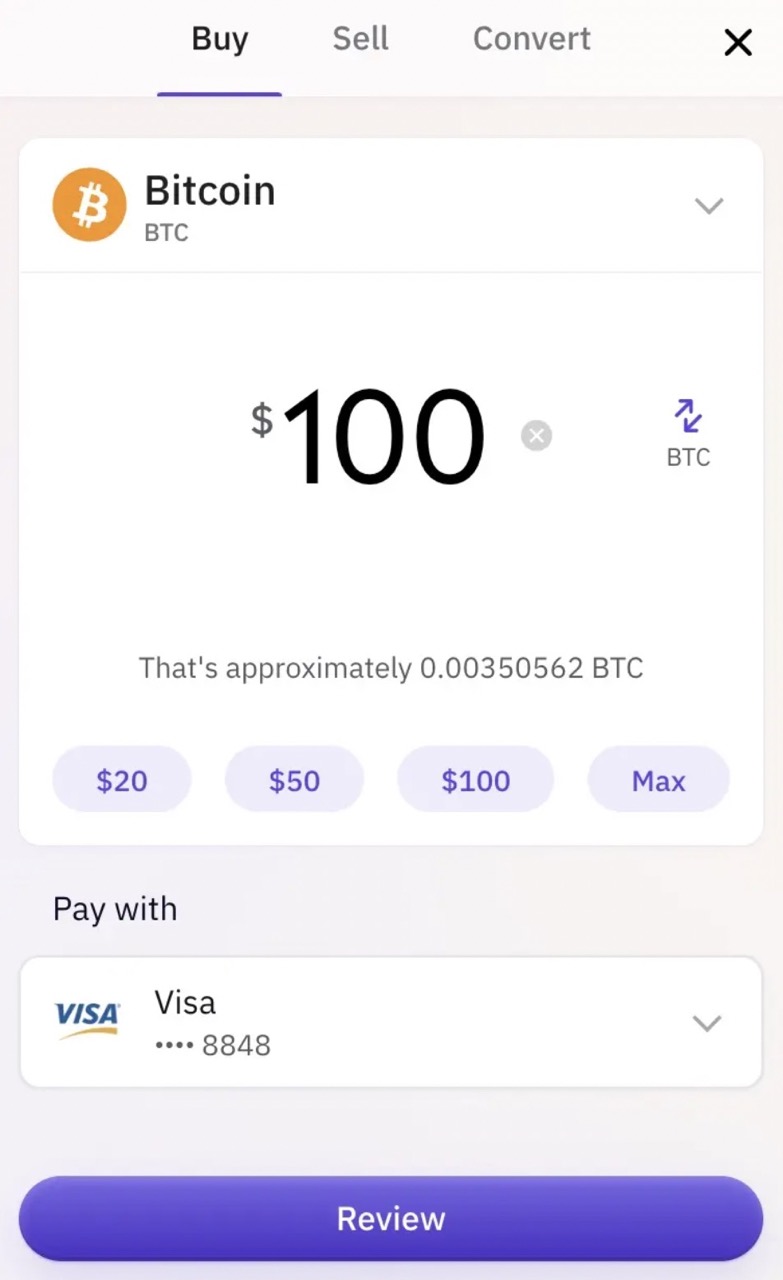The height and width of the screenshot is (1280, 783).
Task: Tap Max to use full balance
Action: pyautogui.click(x=658, y=779)
